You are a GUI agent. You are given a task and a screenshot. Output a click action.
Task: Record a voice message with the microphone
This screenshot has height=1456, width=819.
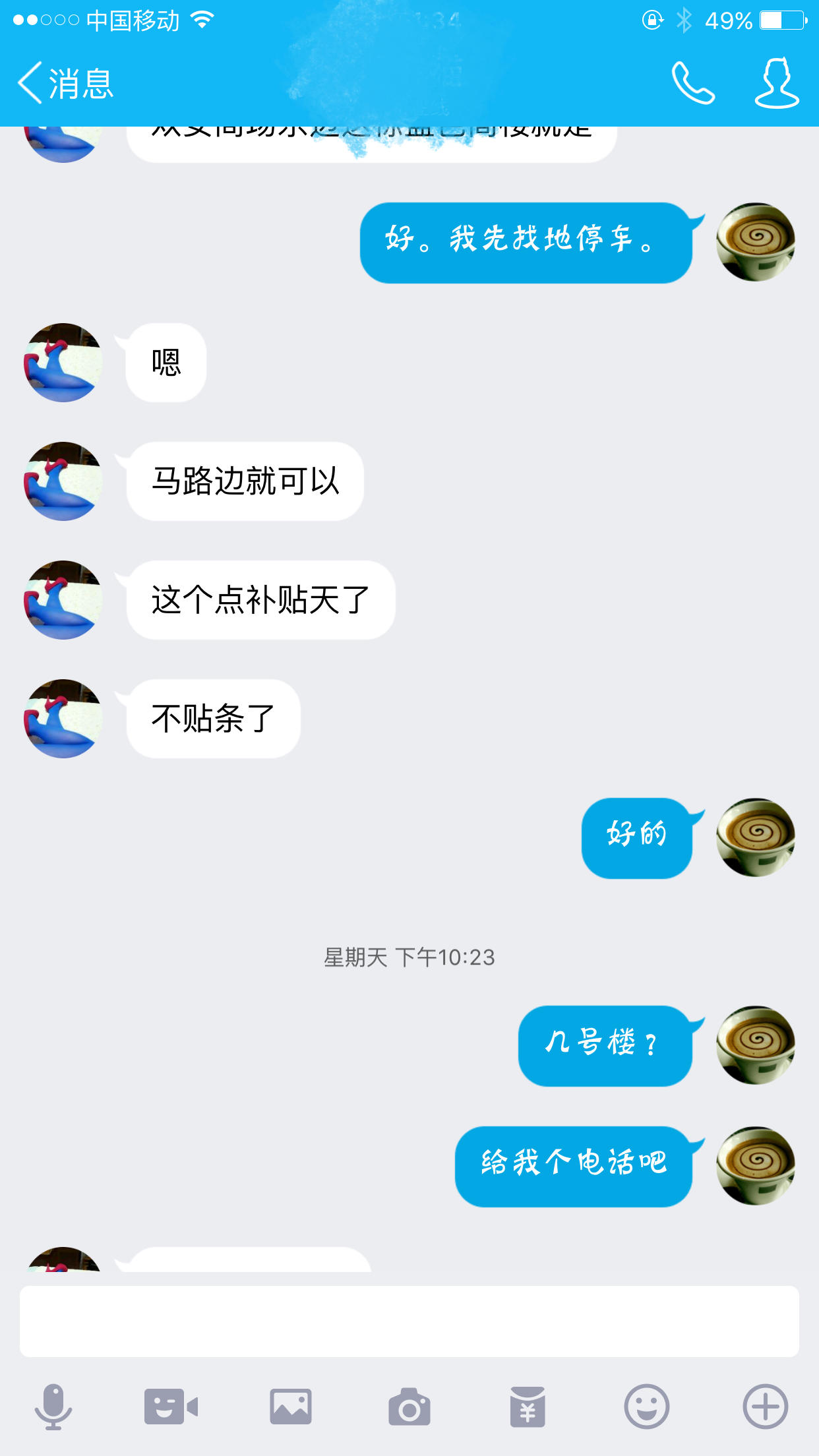[53, 1407]
